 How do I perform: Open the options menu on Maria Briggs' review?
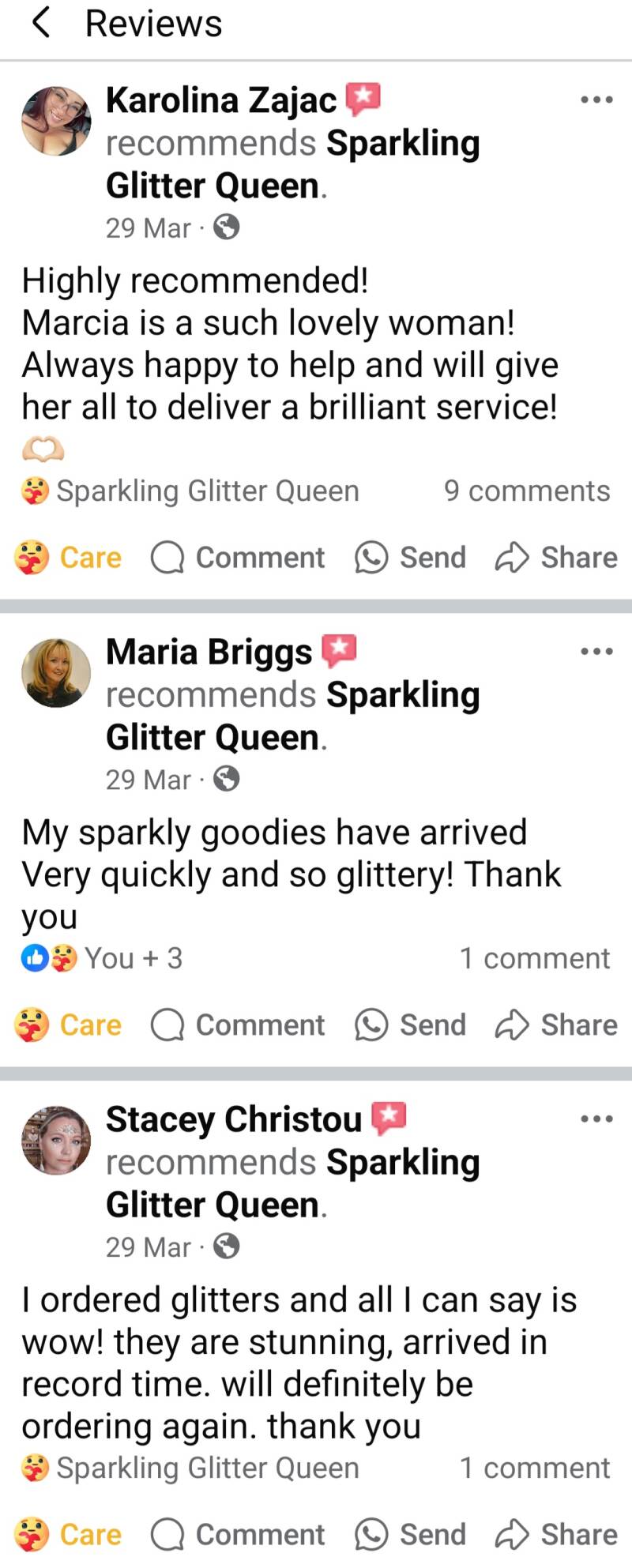(x=596, y=652)
